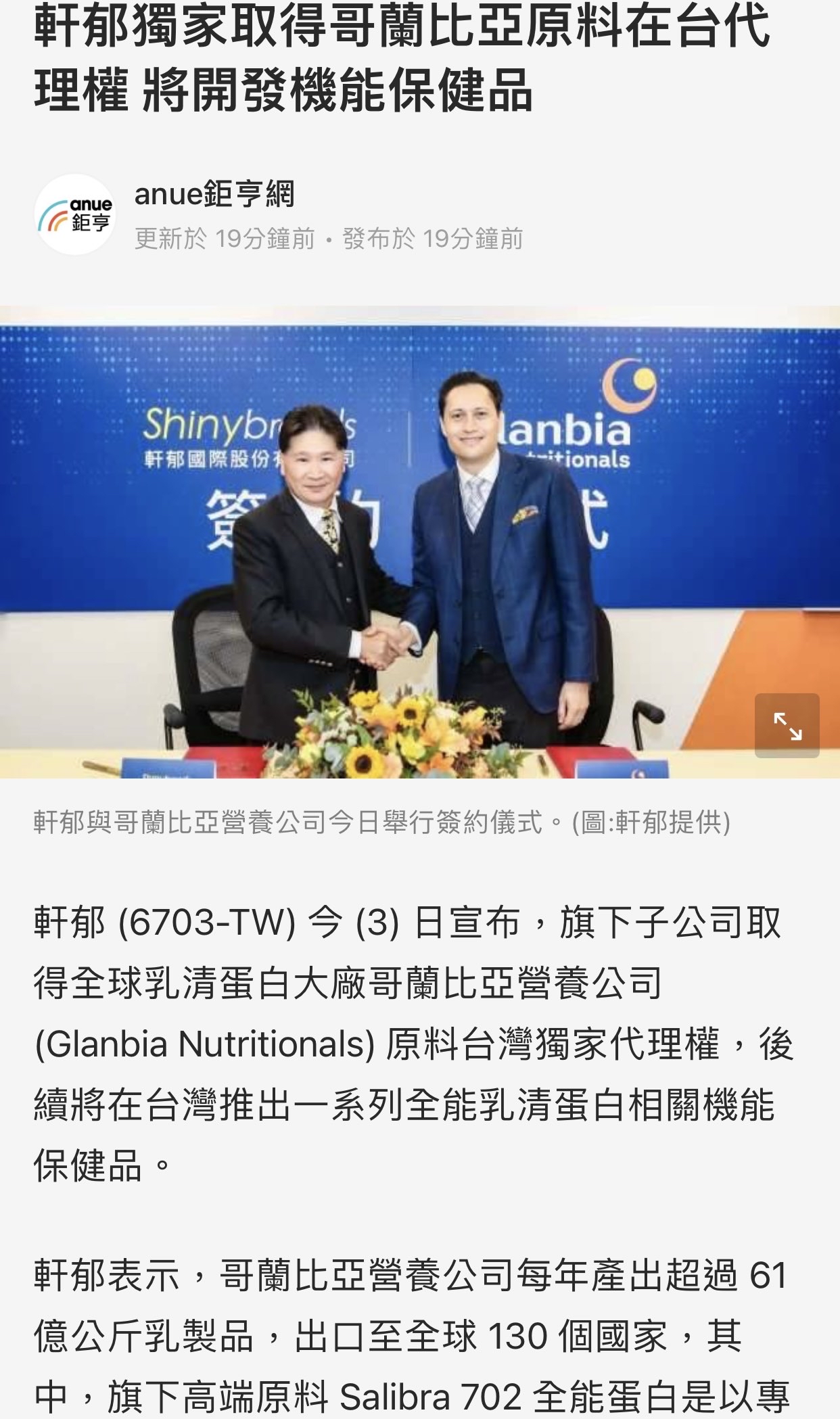This screenshot has height=1419, width=840.
Task: Tap the anue鉅亨 publisher avatar
Action: click(75, 214)
